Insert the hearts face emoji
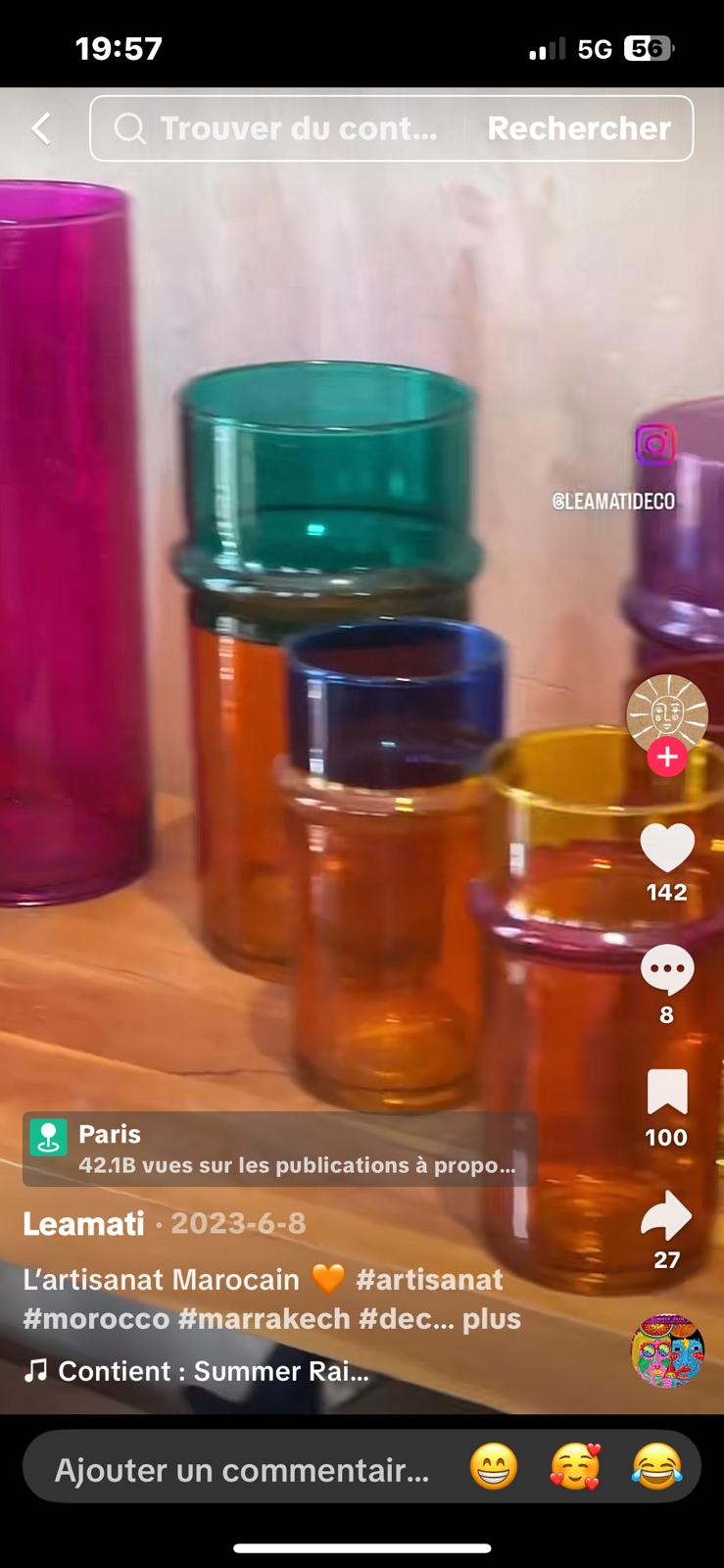The image size is (724, 1568). point(575,1468)
